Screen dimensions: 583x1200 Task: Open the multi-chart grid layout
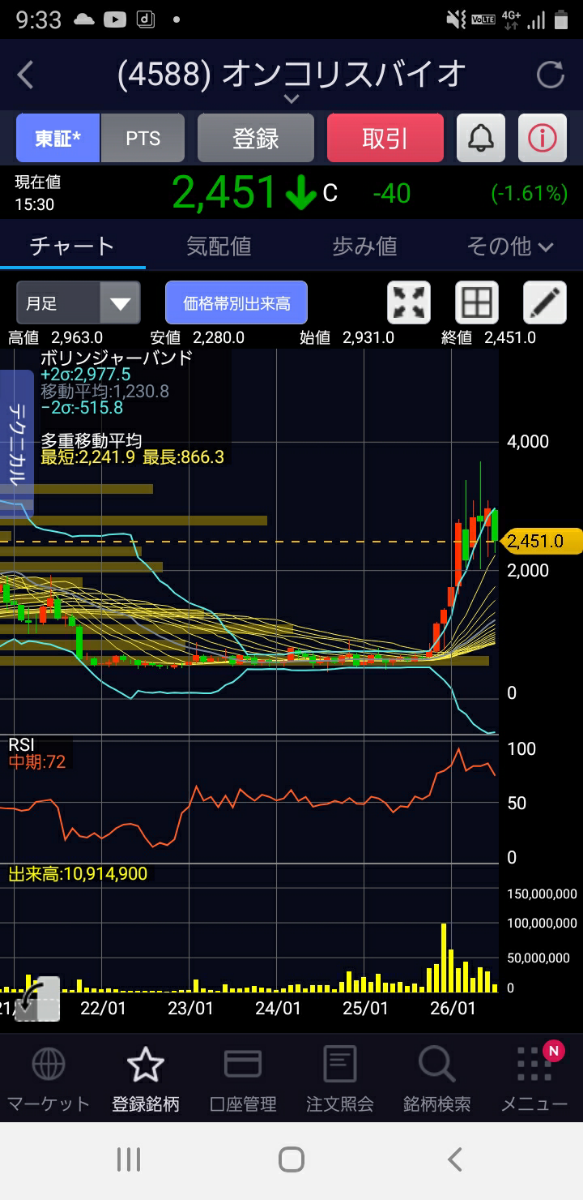click(476, 302)
